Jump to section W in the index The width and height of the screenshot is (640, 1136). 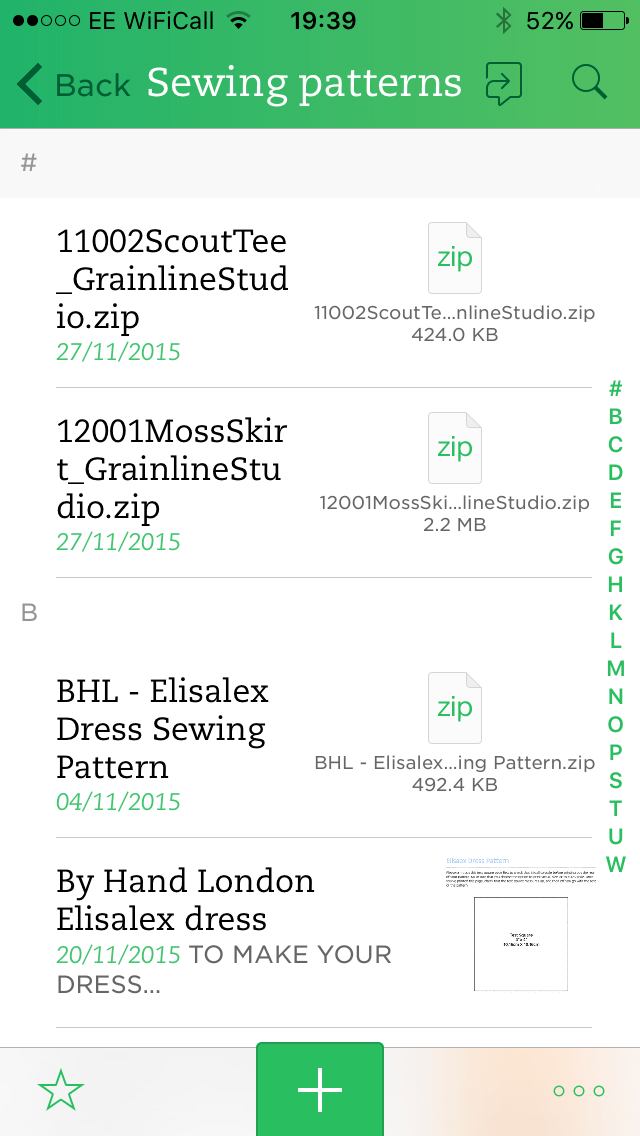coord(616,865)
